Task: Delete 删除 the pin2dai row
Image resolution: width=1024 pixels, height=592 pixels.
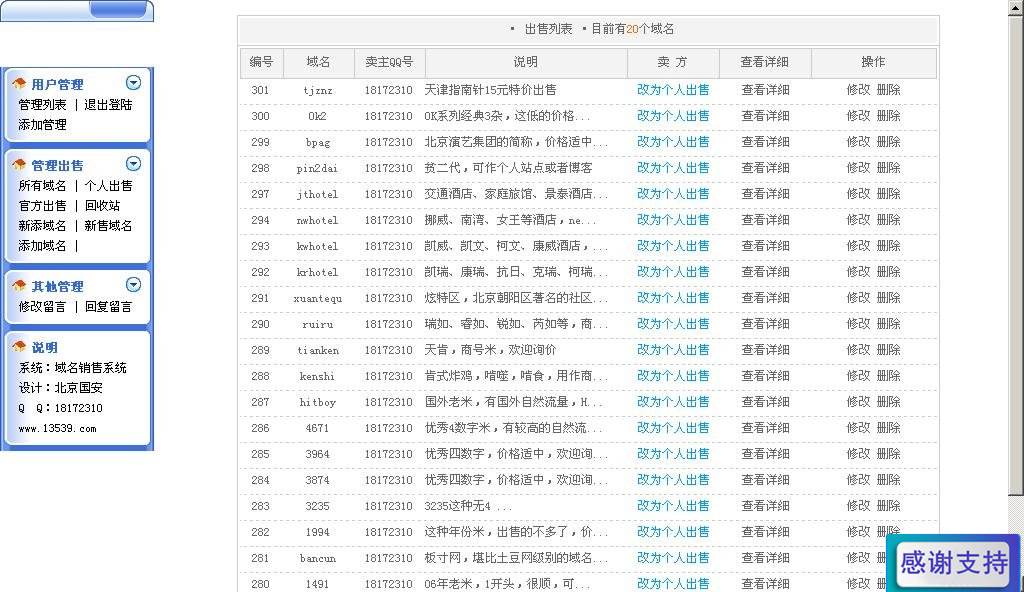Action: click(x=888, y=168)
